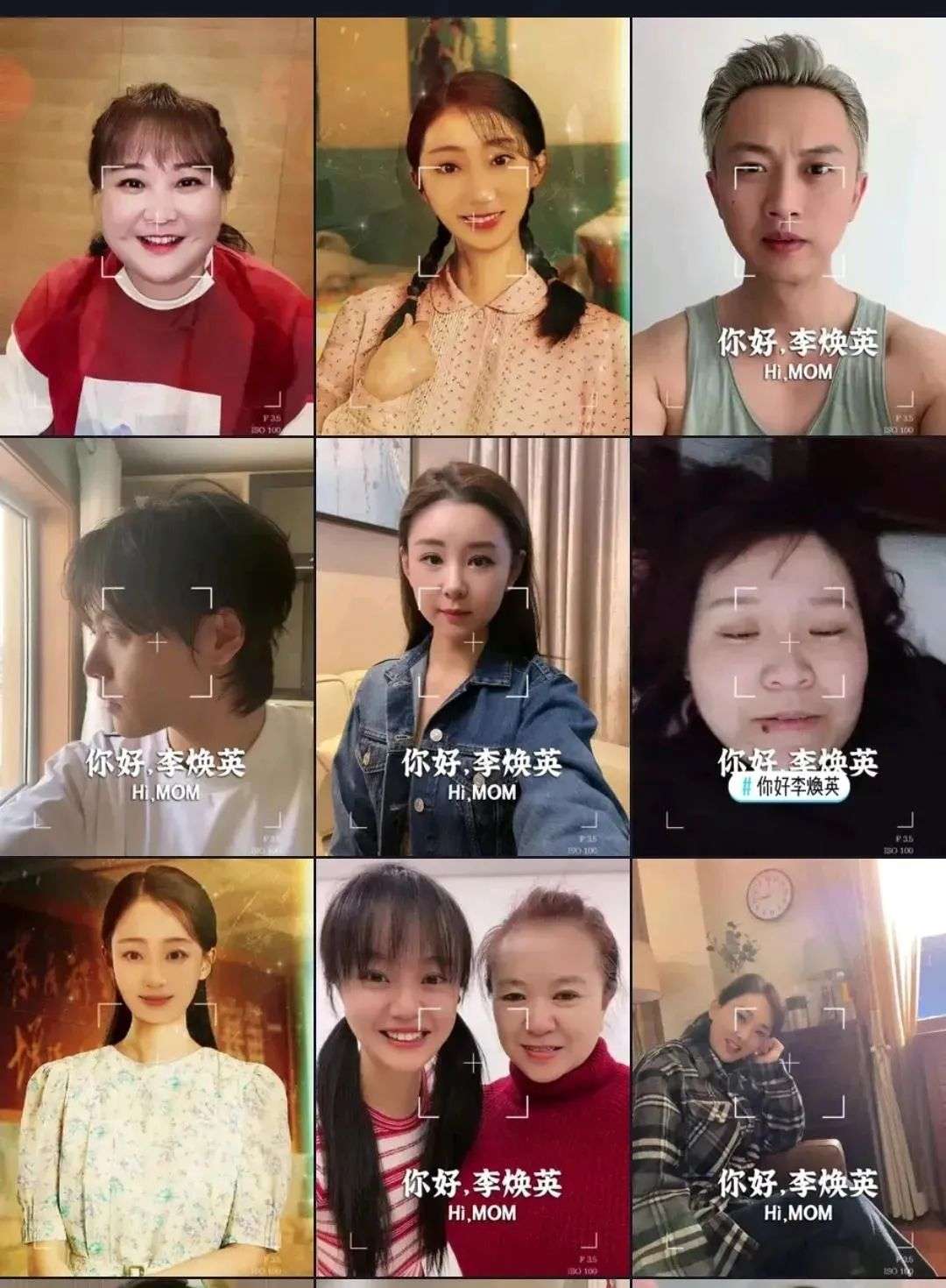Open the video of braided girl in pink blouse
Screen dimensions: 946x1288
point(472,226)
